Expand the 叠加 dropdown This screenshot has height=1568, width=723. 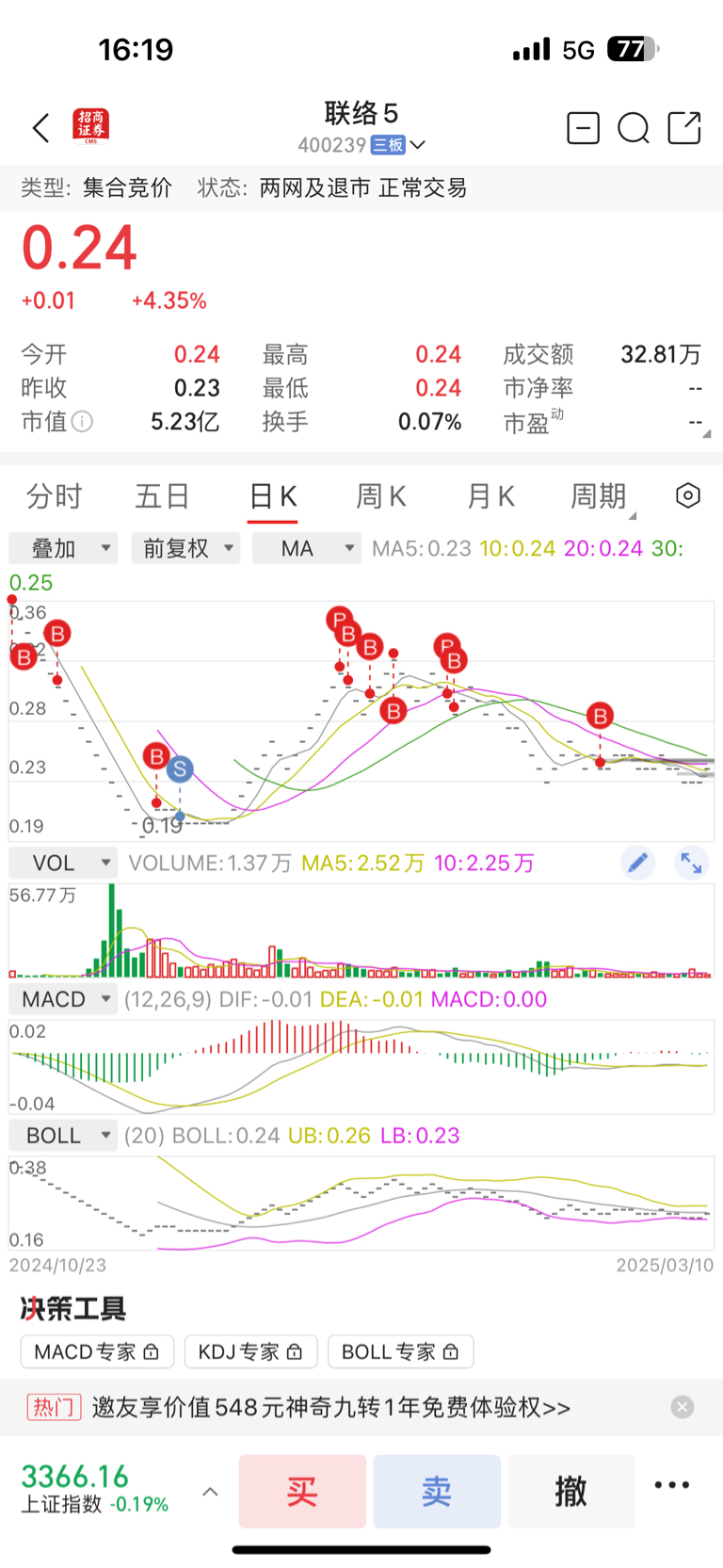click(x=63, y=548)
